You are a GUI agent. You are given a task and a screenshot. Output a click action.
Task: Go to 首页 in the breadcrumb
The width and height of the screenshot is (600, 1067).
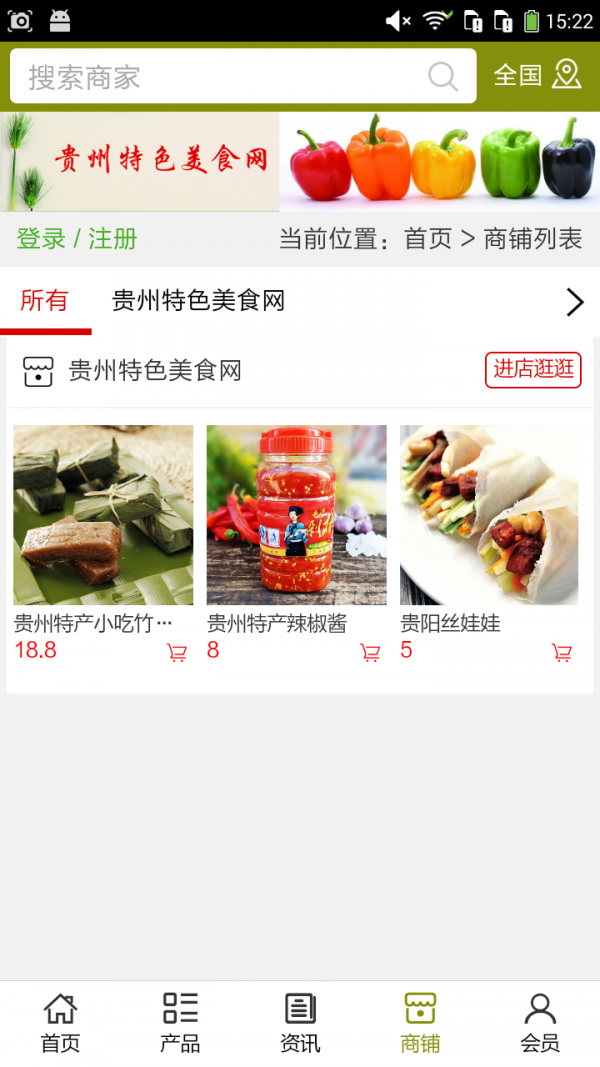[x=428, y=239]
